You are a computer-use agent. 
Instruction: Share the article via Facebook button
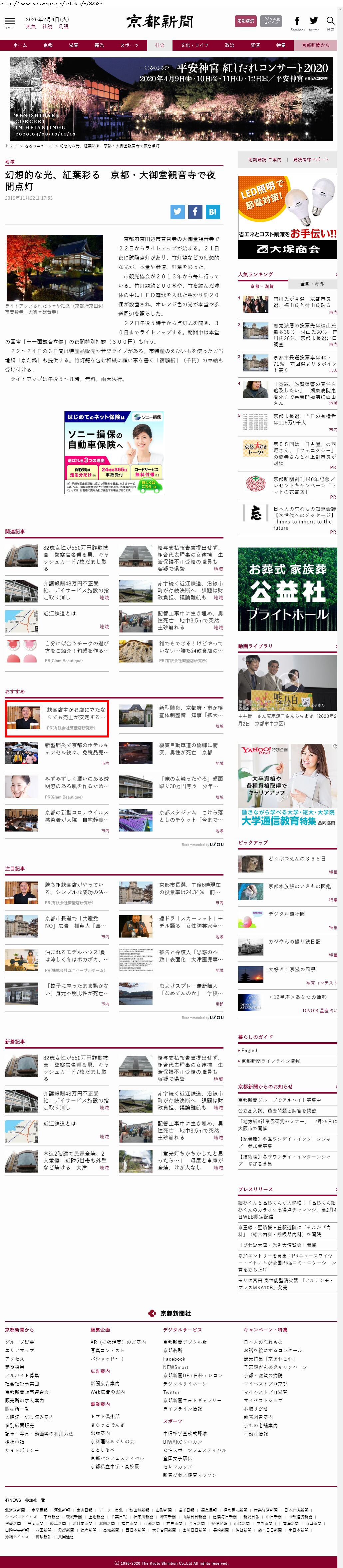[x=194, y=212]
